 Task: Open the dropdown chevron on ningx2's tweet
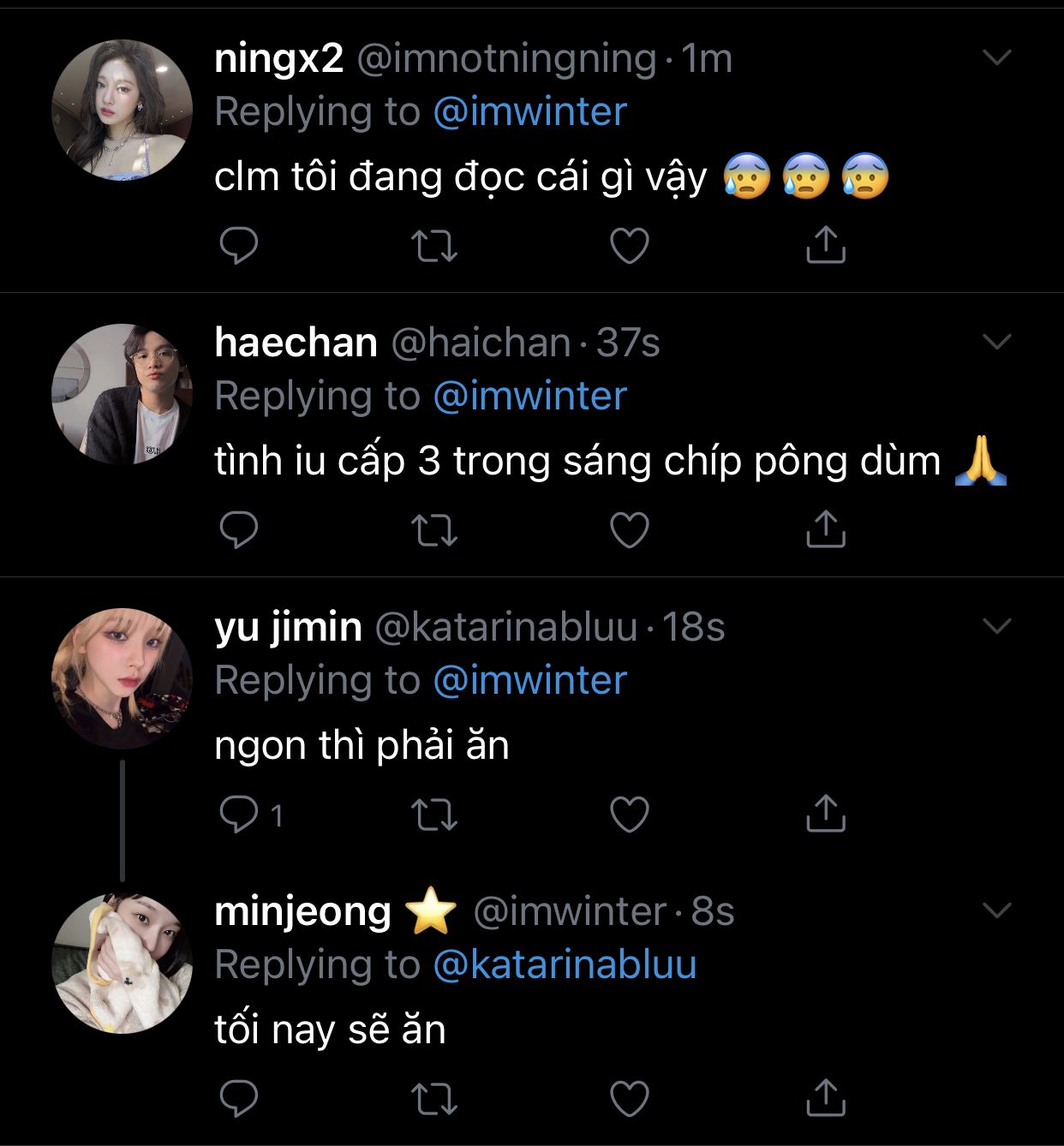(x=997, y=58)
